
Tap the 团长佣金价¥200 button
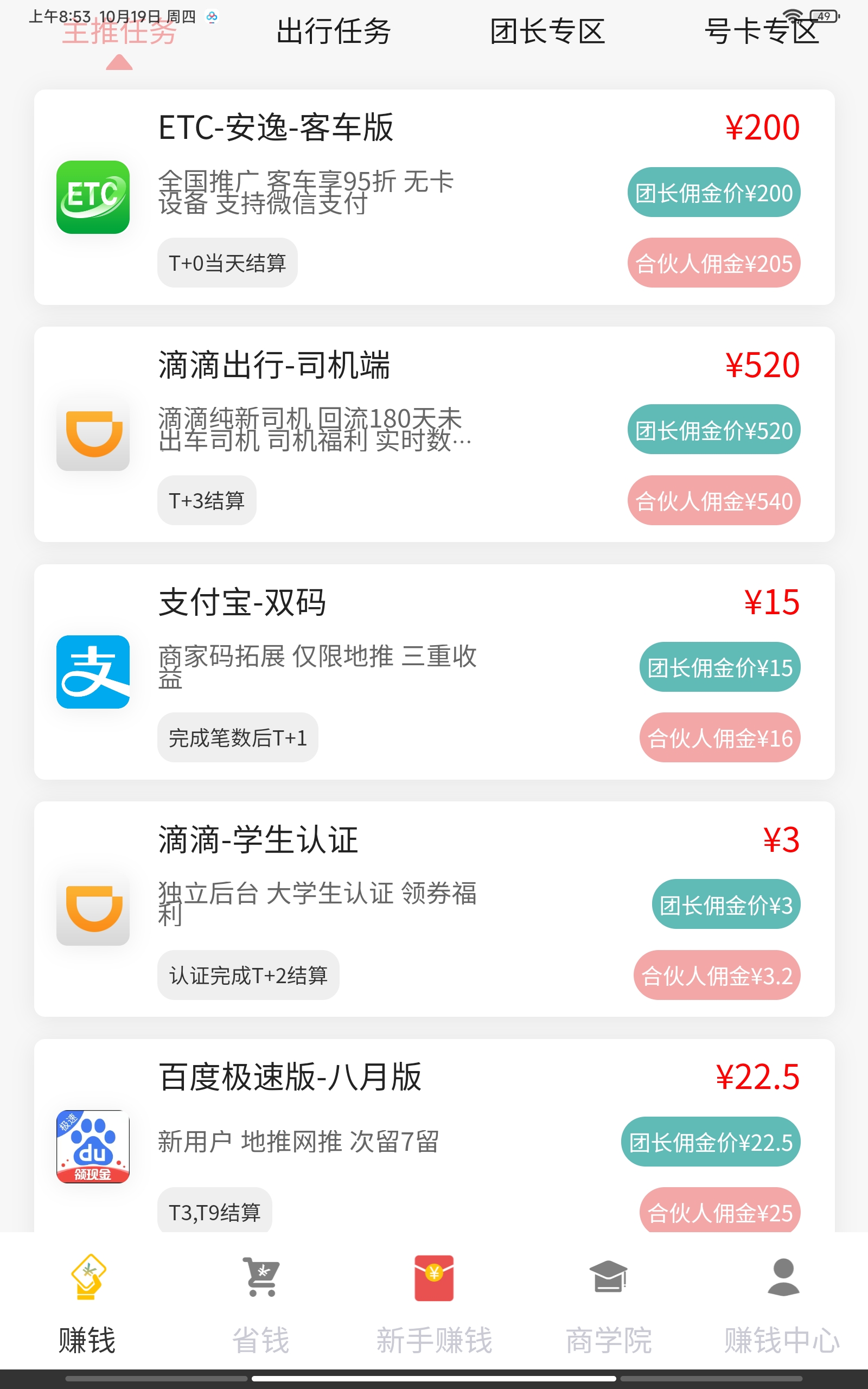[713, 192]
